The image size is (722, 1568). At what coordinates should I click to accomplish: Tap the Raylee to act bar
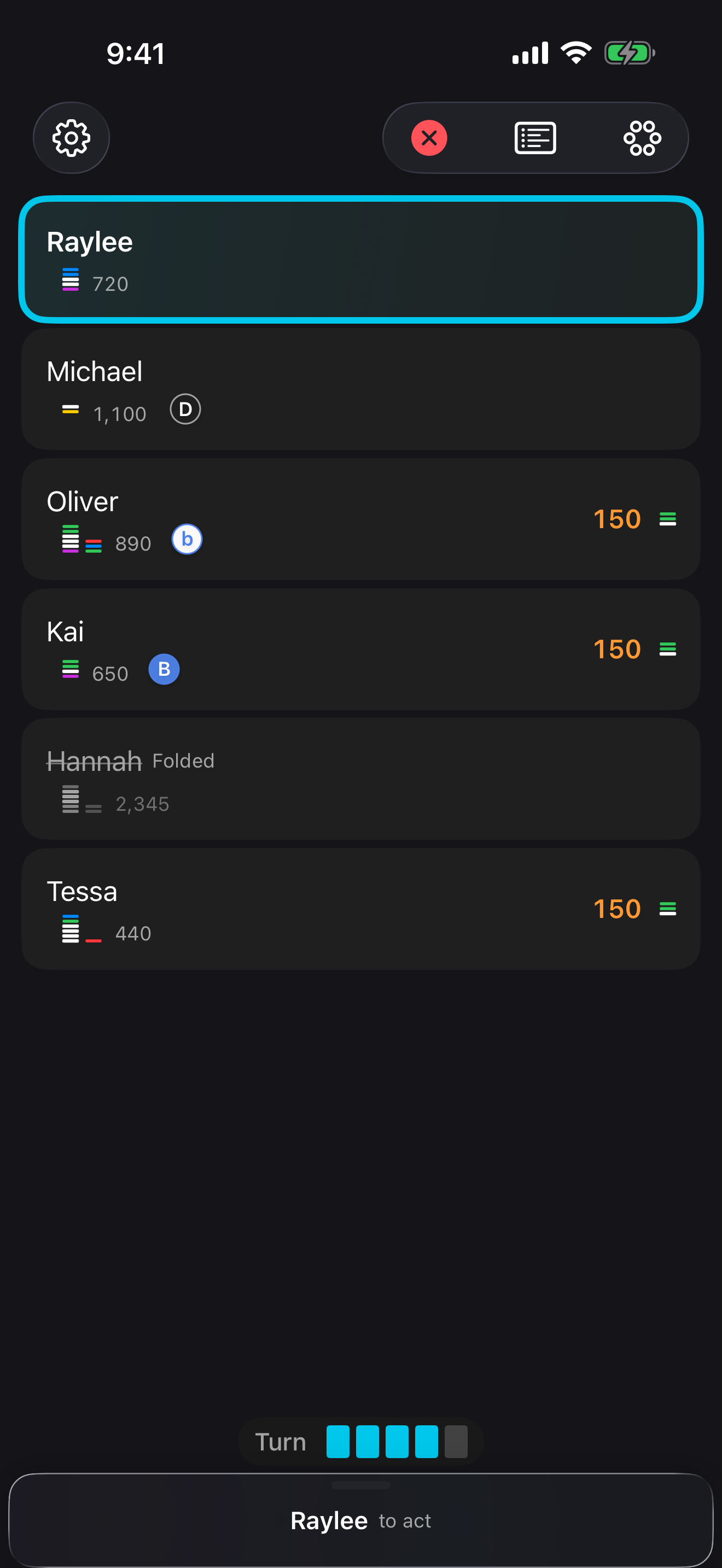click(x=361, y=1520)
